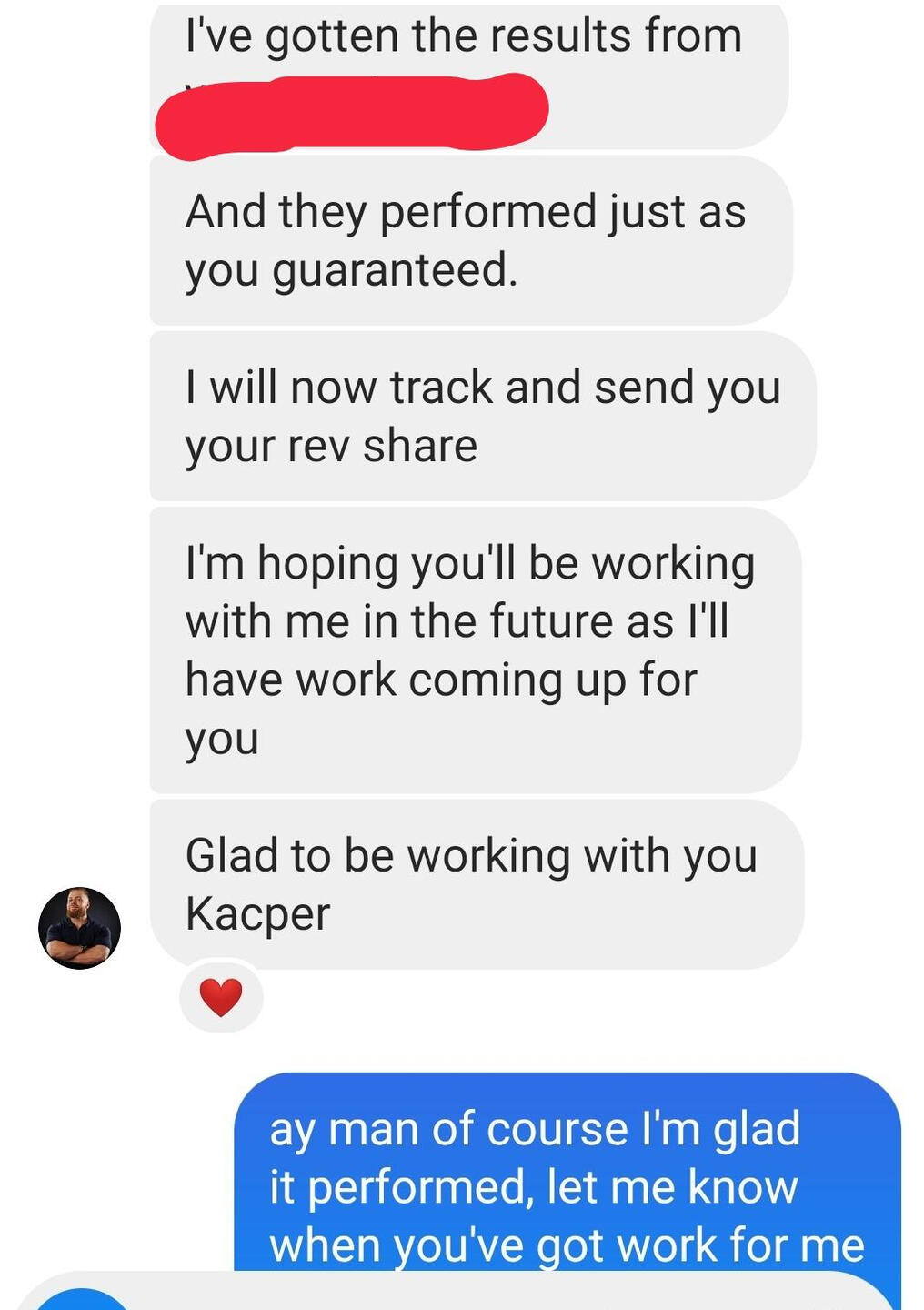This screenshot has height=1310, width=924.
Task: Tap the heart reaction under Kacper message
Action: tap(221, 997)
